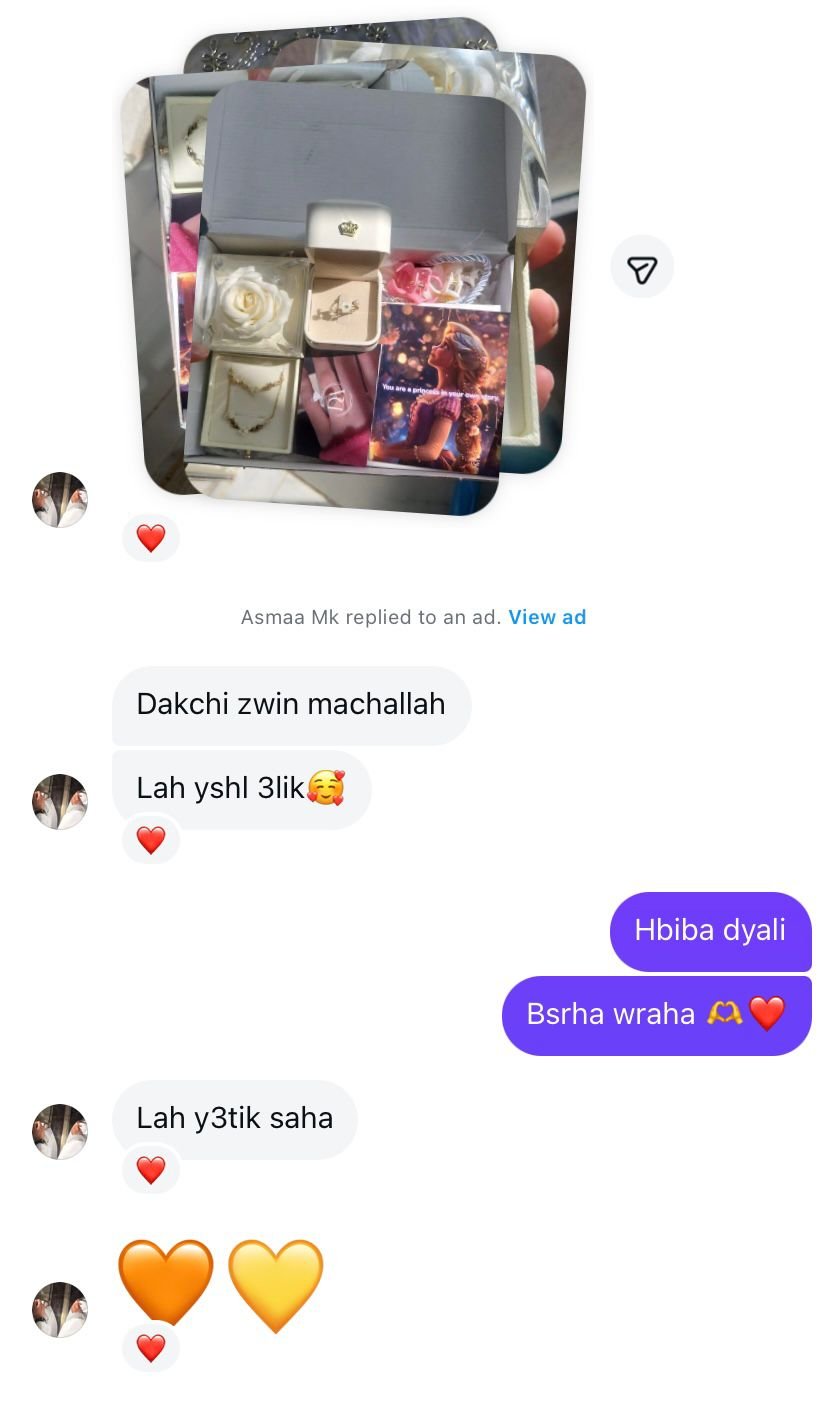View the reaction under the orange and yellow hearts
This screenshot has width=828, height=1405.
(150, 1348)
